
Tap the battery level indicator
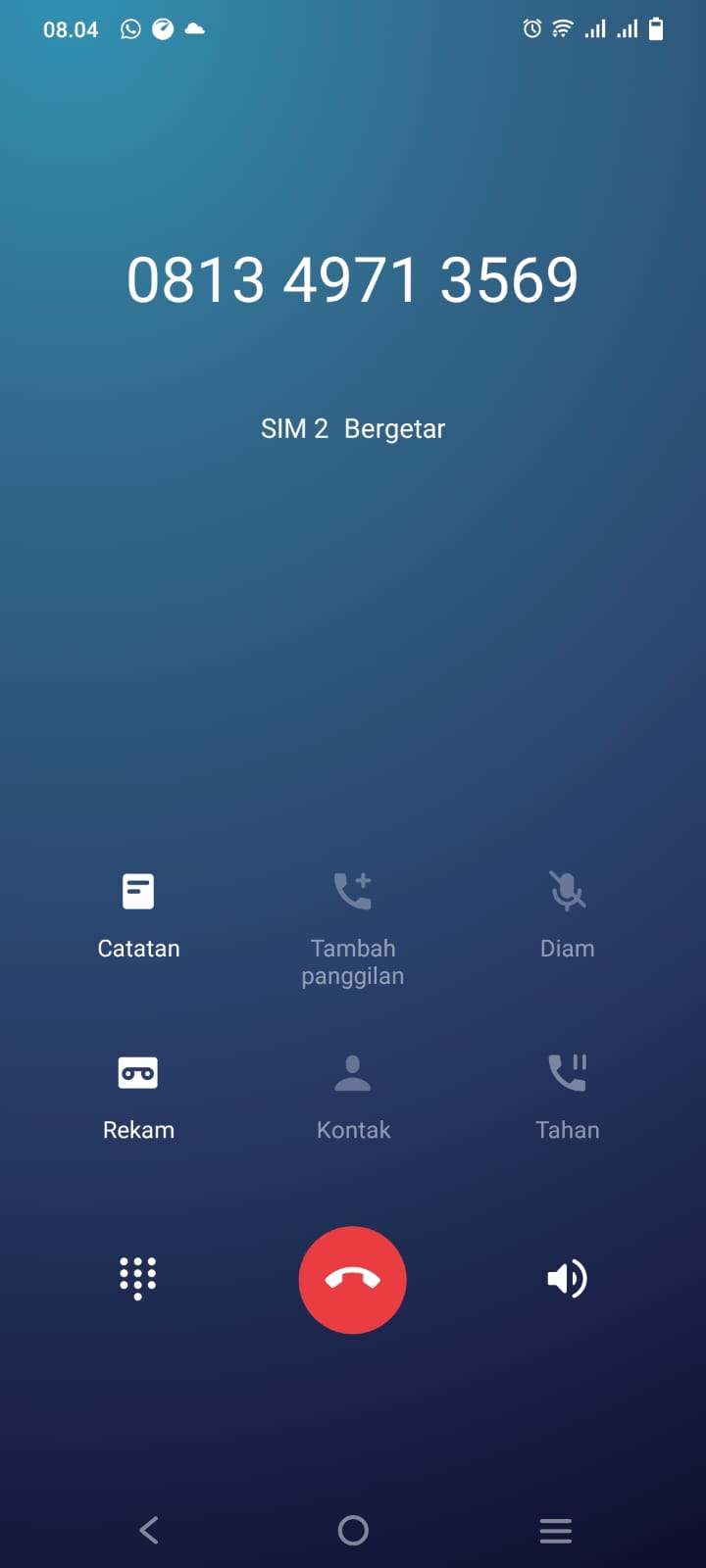(654, 29)
